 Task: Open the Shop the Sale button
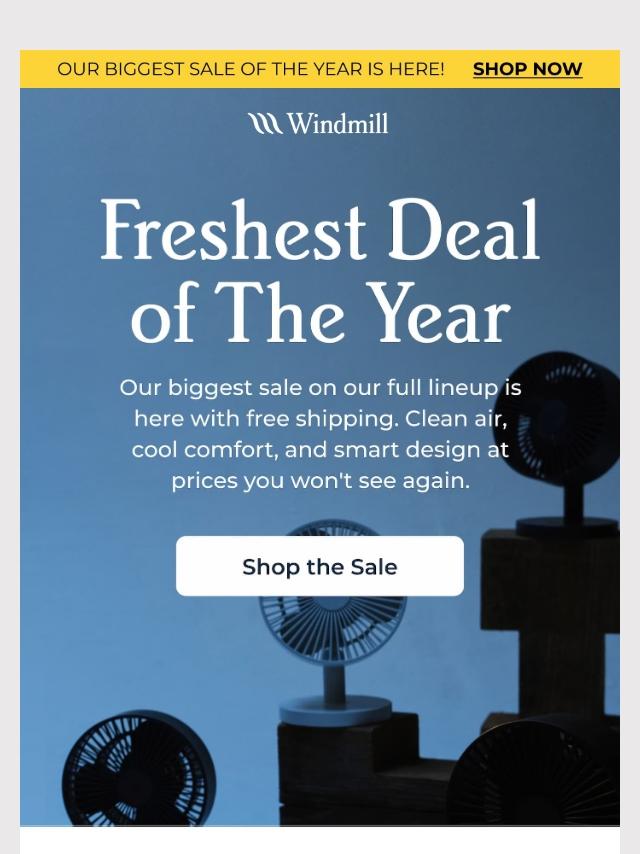320,566
